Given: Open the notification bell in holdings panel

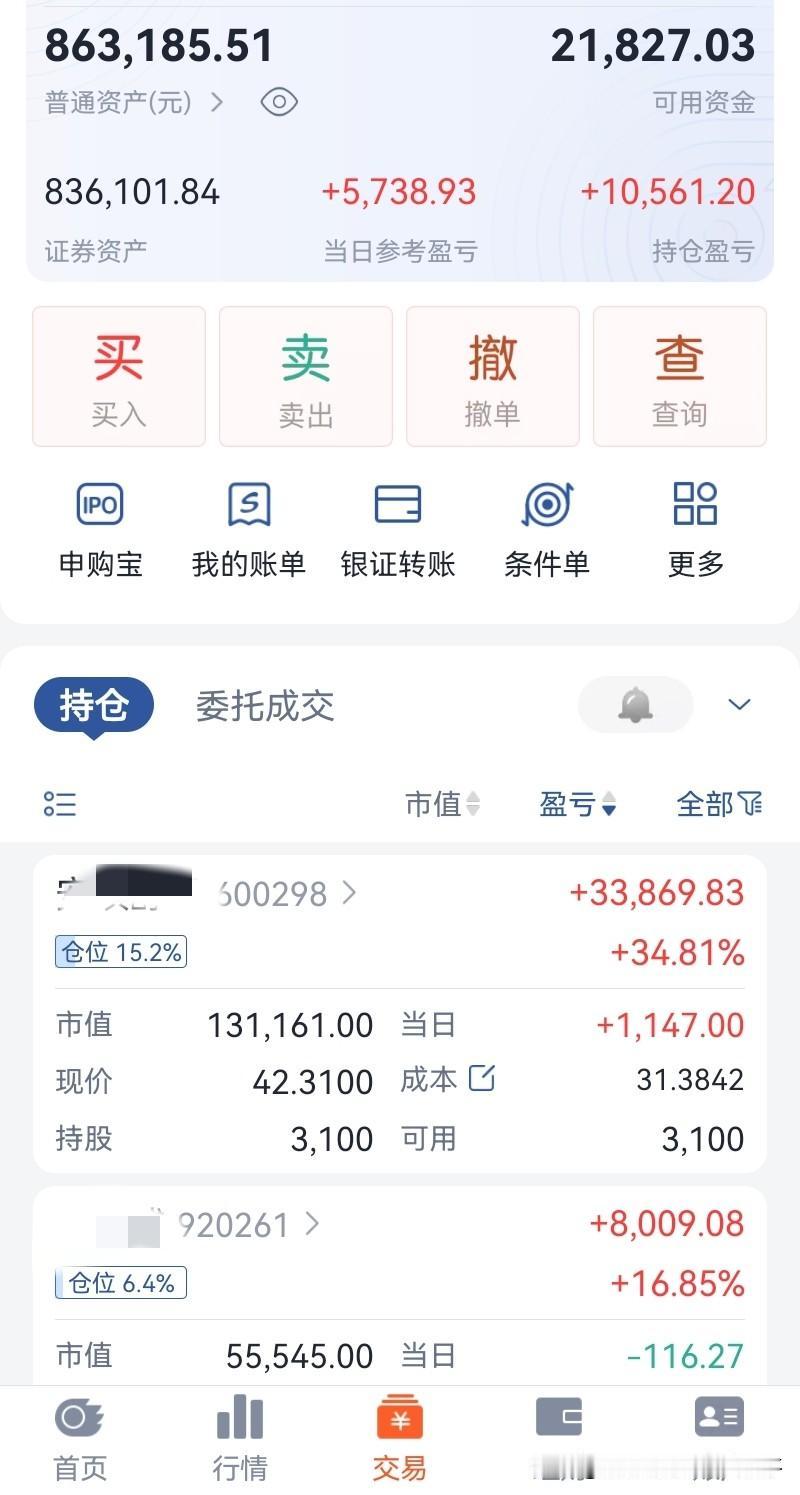Looking at the screenshot, I should tap(635, 705).
